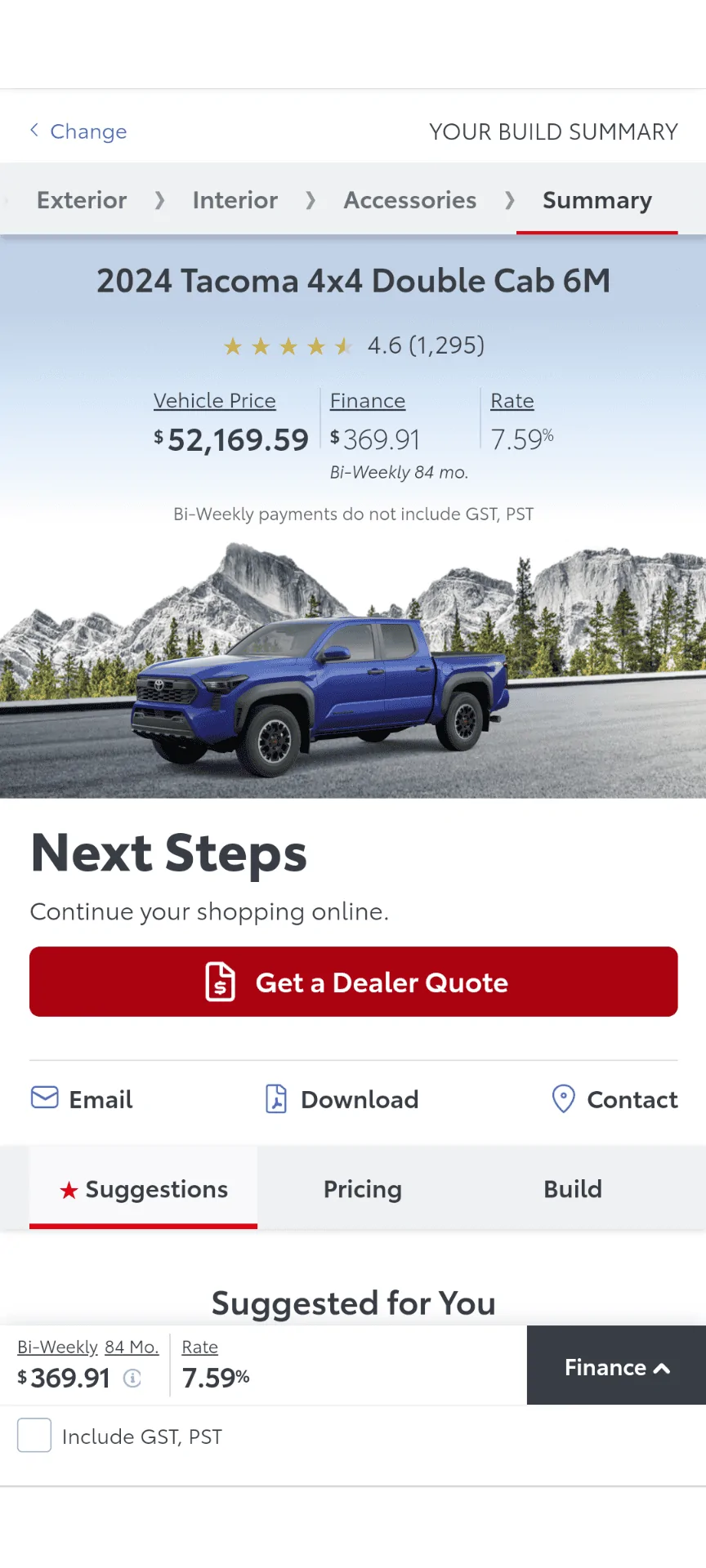Switch to the Suggestions tab

click(144, 1189)
